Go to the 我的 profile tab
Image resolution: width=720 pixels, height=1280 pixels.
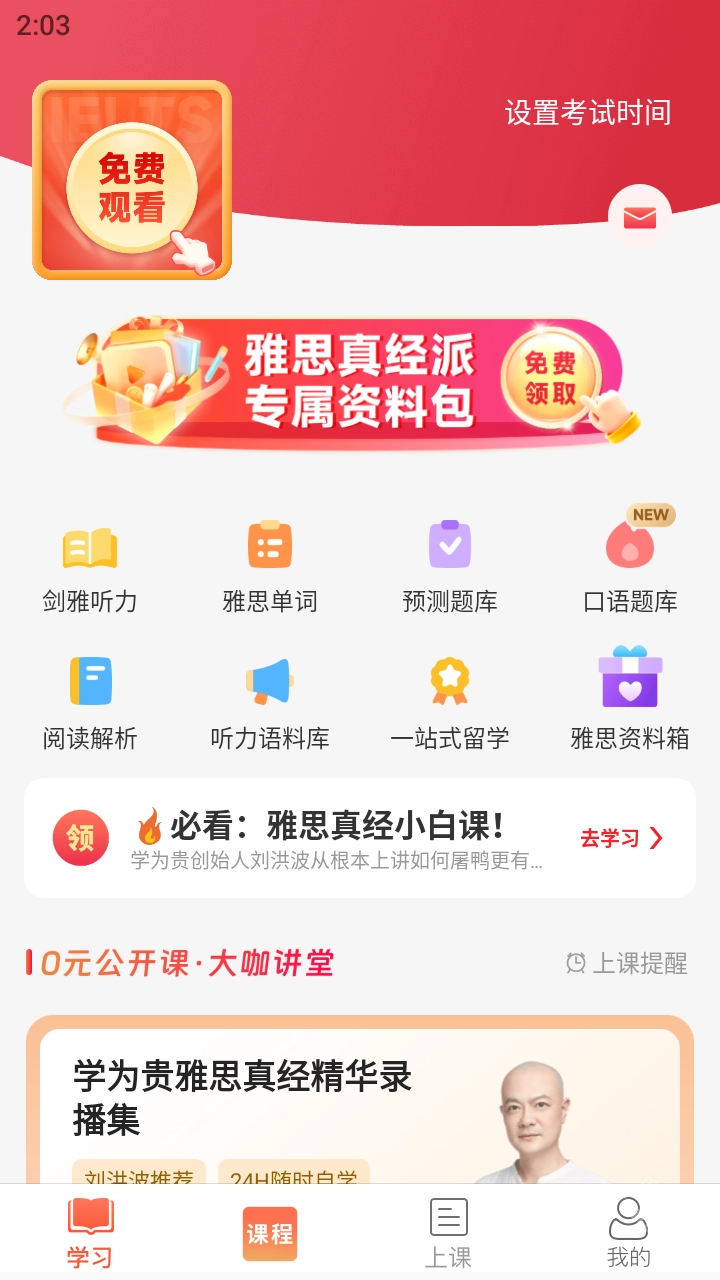(628, 1233)
